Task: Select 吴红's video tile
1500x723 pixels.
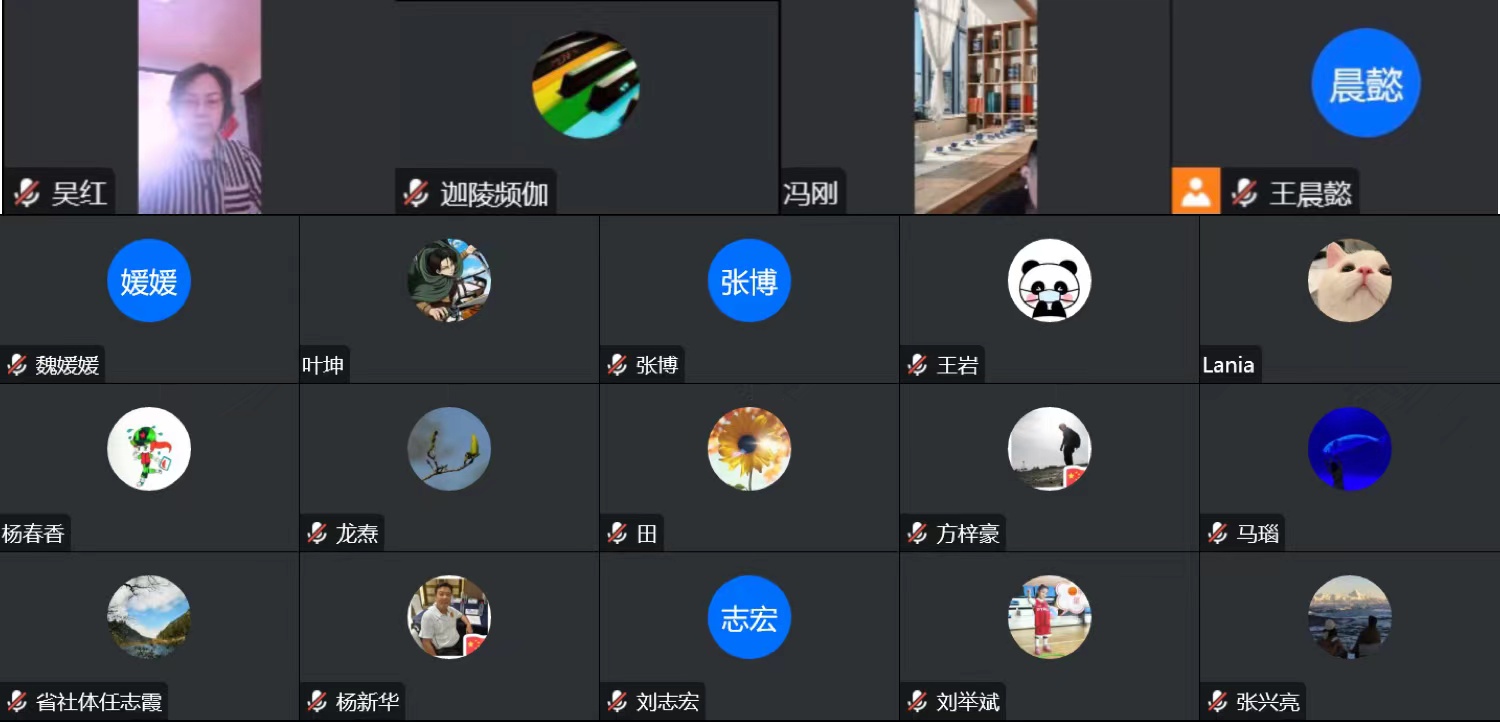Action: (x=200, y=105)
